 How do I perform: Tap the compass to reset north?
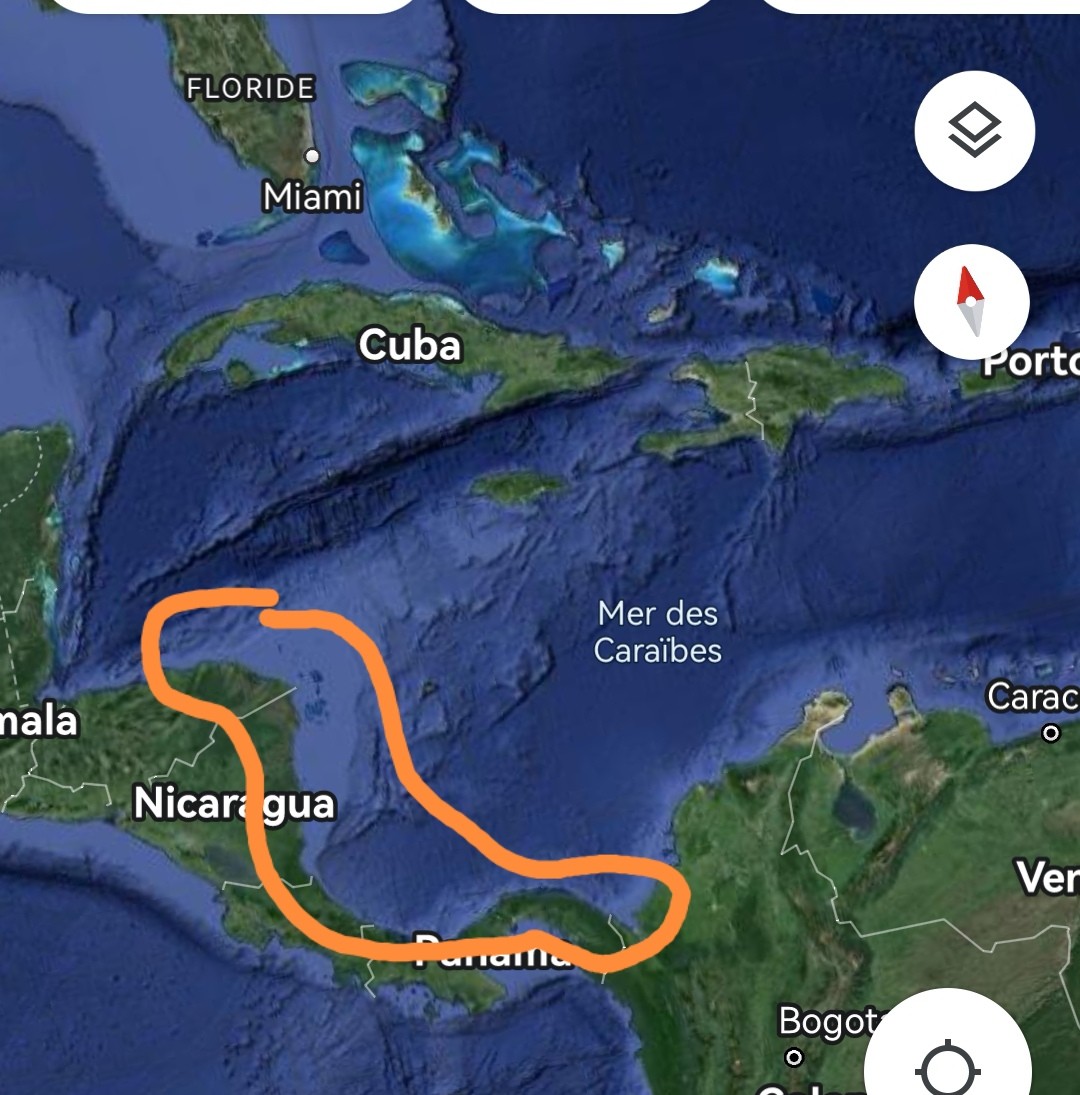click(x=971, y=302)
